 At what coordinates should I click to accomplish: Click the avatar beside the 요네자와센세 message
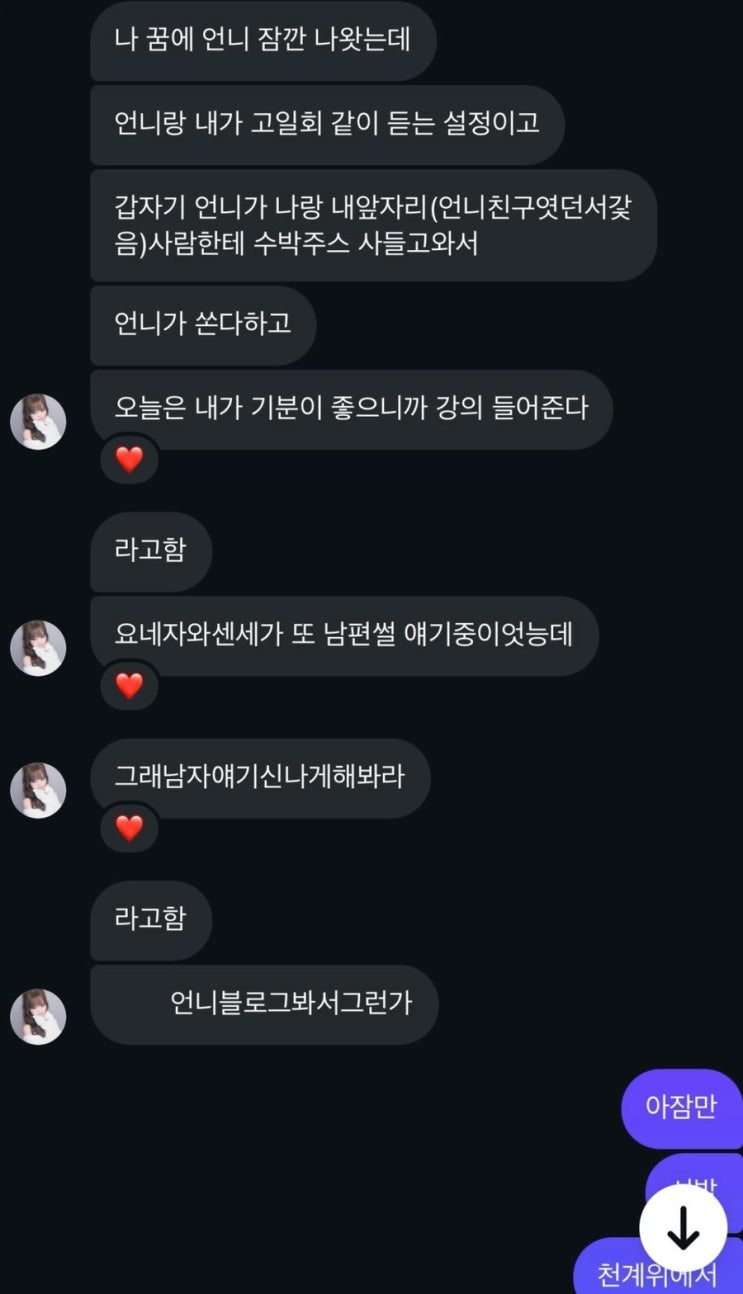coord(37,648)
